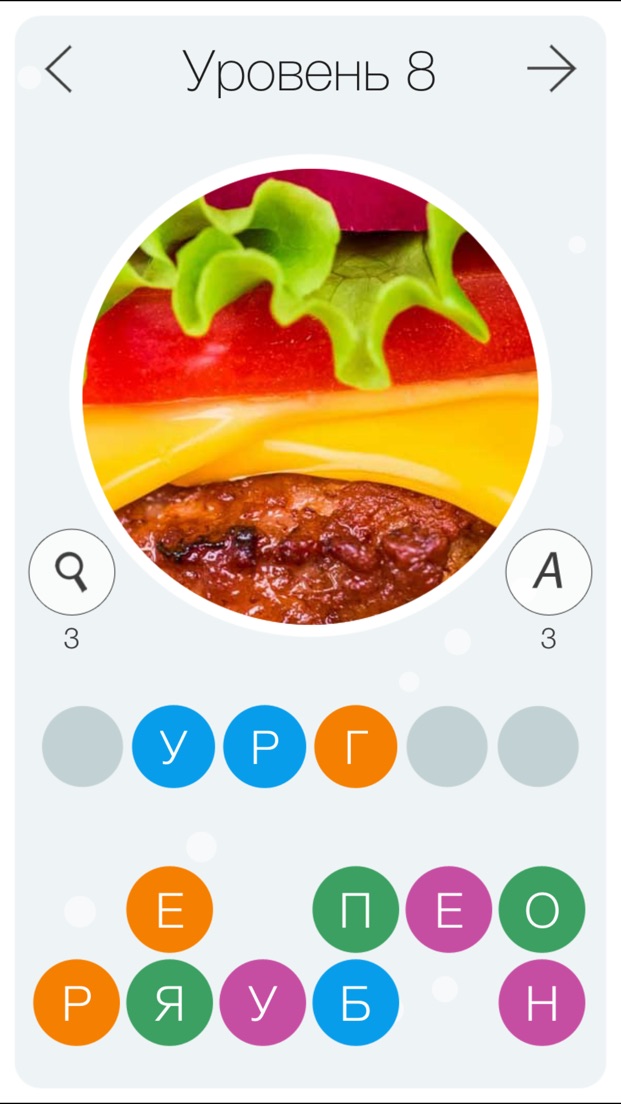Image resolution: width=621 pixels, height=1104 pixels.
Task: Choose the pink letter Е tile
Action: coord(448,910)
